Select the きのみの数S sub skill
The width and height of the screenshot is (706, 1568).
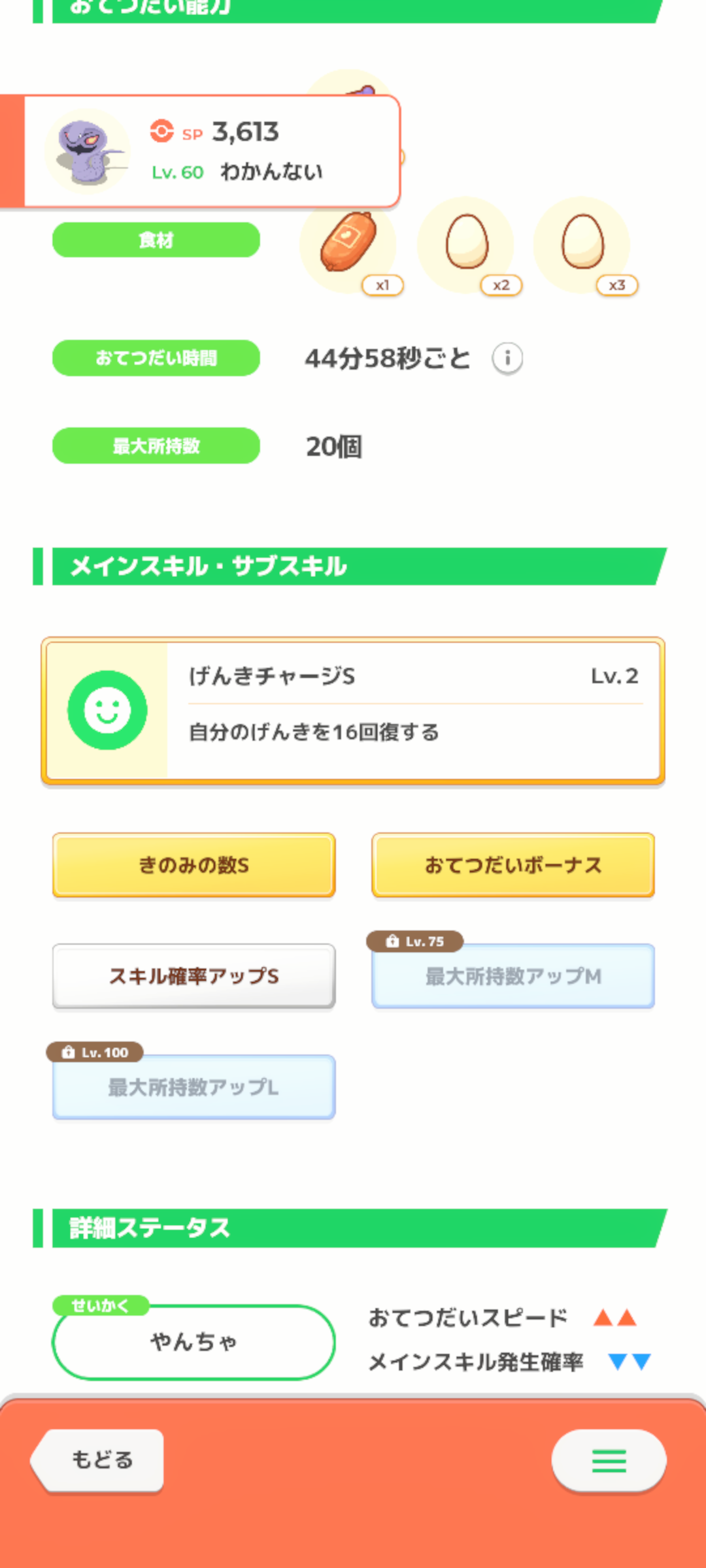click(194, 865)
